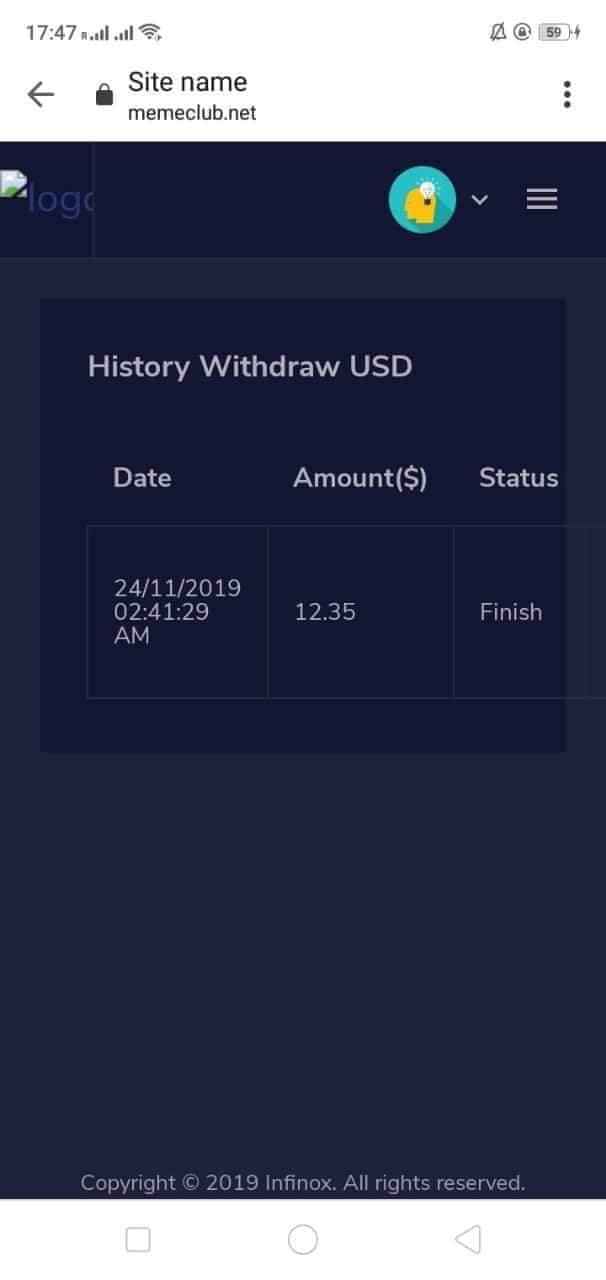This screenshot has height=1280, width=606.
Task: Open the browser overflow menu
Action: (567, 95)
